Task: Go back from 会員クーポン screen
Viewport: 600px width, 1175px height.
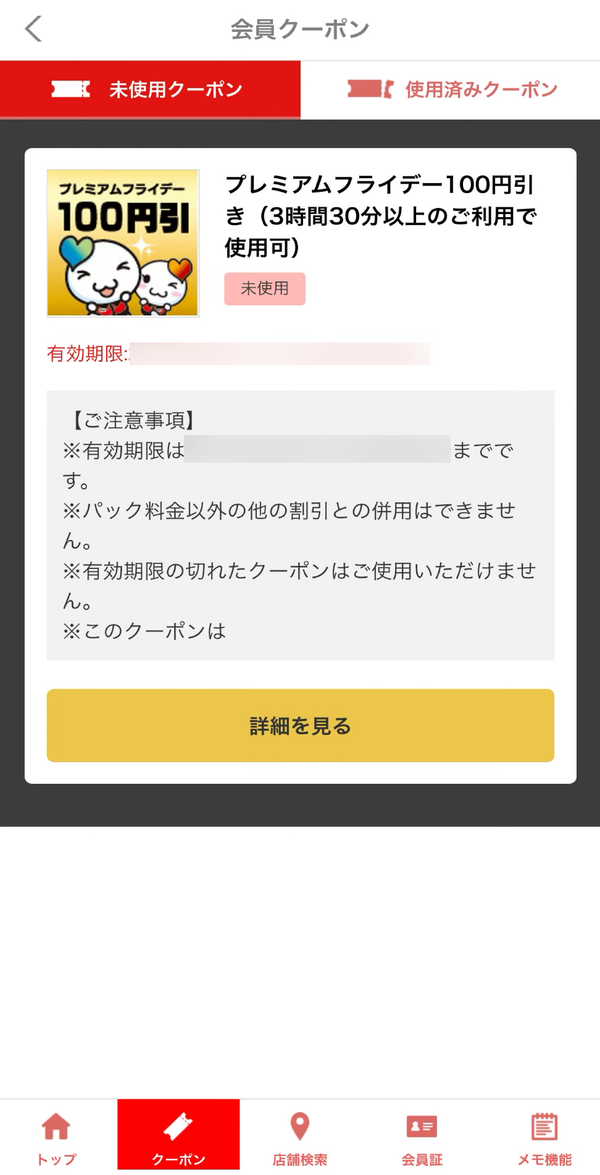Action: 34,29
